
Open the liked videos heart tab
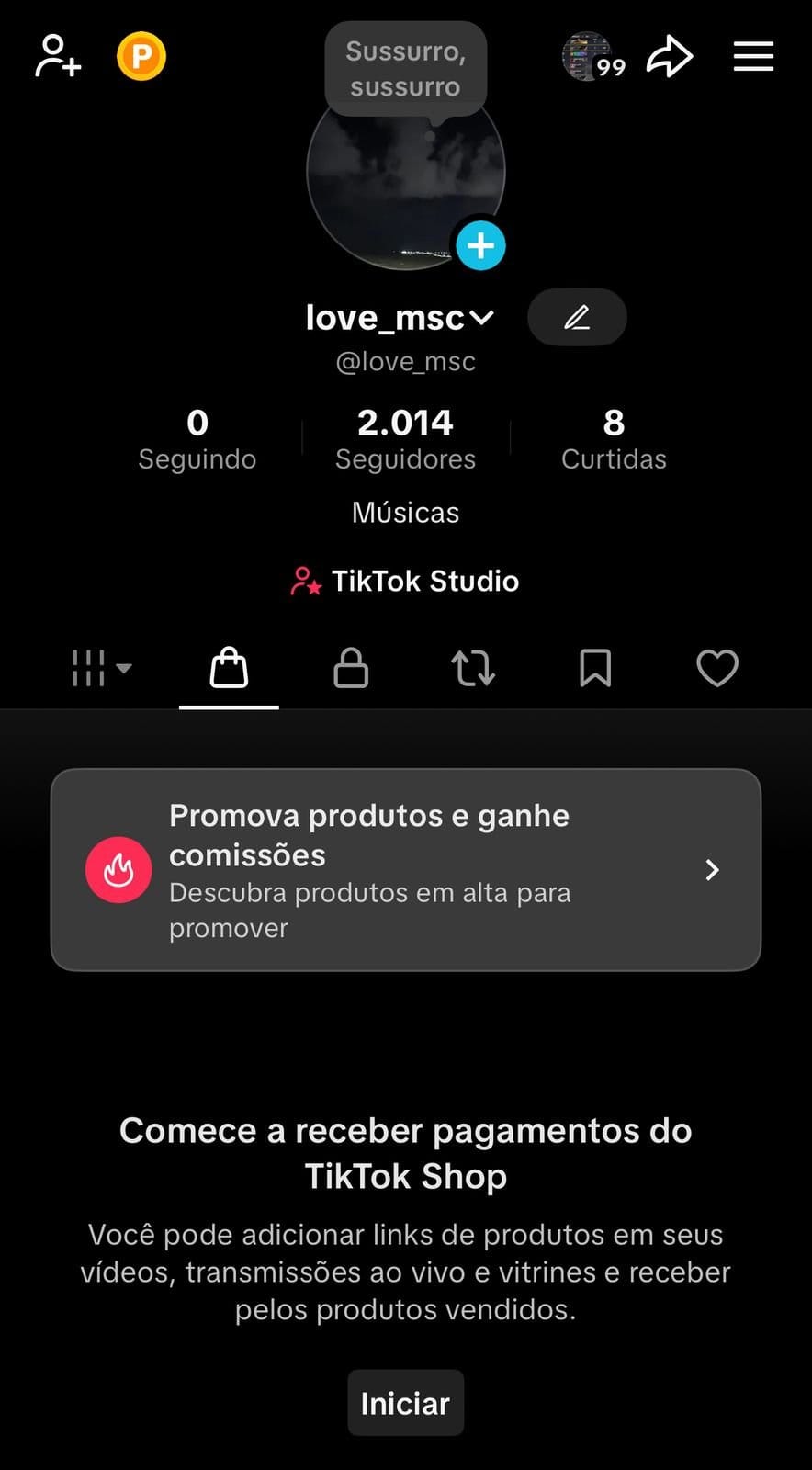click(717, 668)
